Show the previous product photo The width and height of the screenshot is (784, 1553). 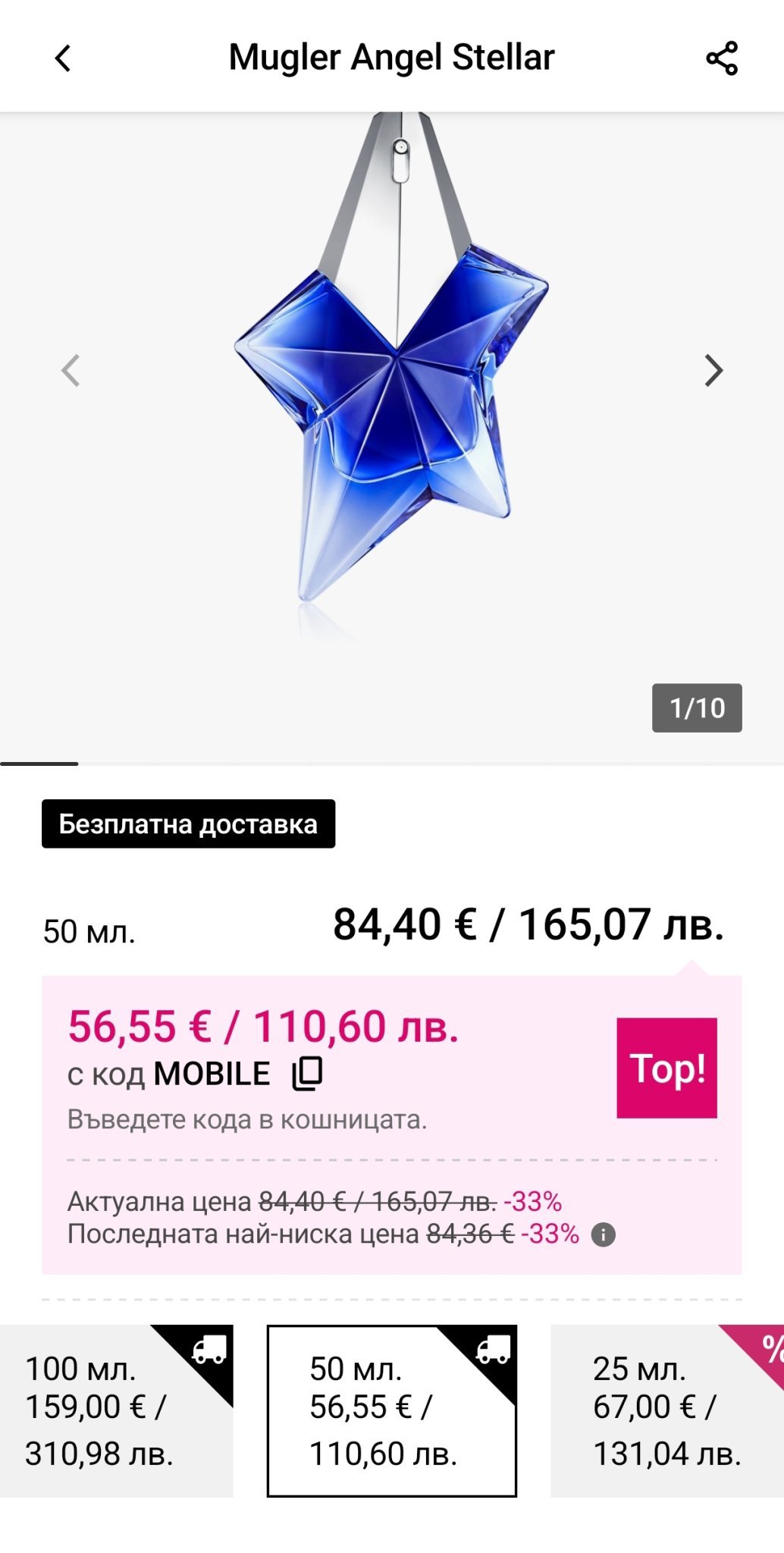click(x=71, y=371)
